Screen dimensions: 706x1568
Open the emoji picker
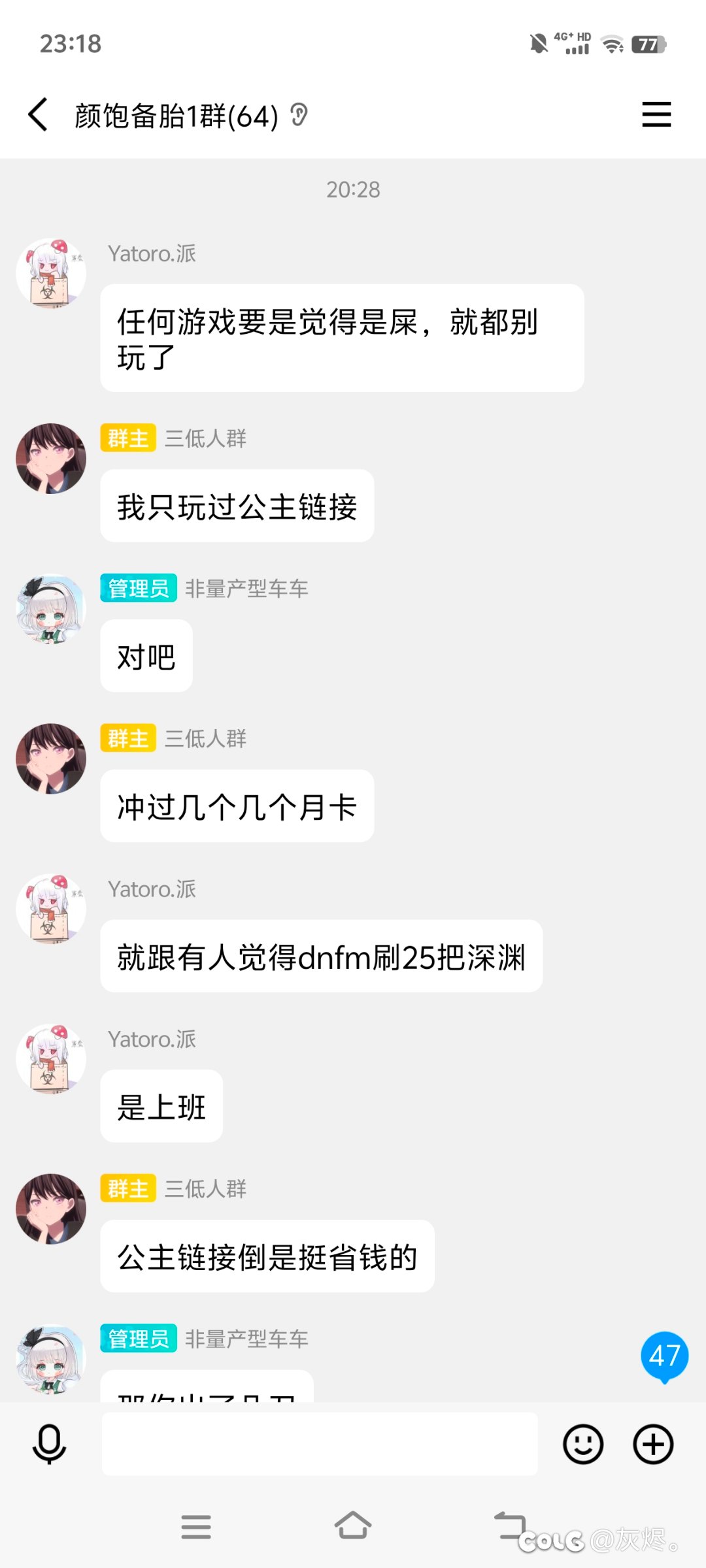pyautogui.click(x=583, y=1444)
